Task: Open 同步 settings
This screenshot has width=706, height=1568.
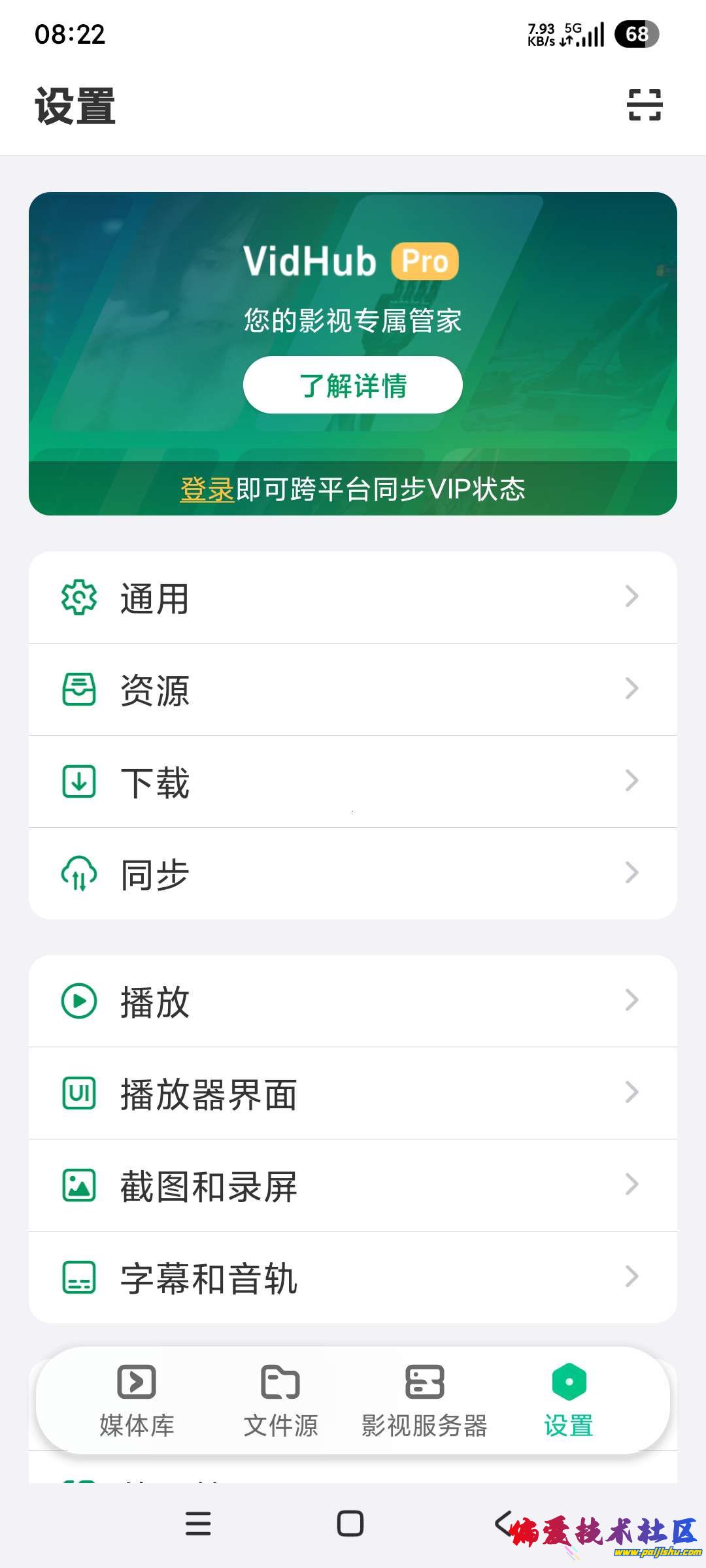Action: [353, 874]
